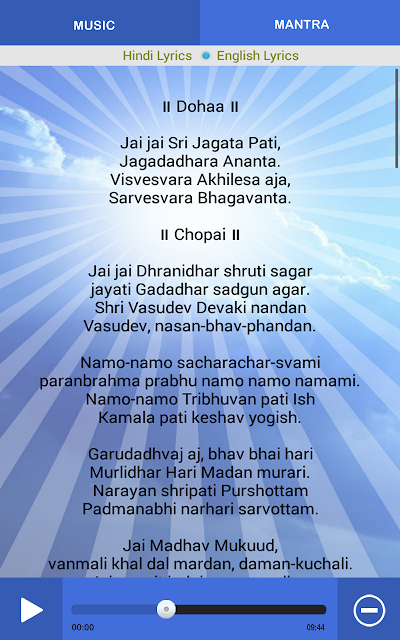Play the audio track

coord(31,610)
